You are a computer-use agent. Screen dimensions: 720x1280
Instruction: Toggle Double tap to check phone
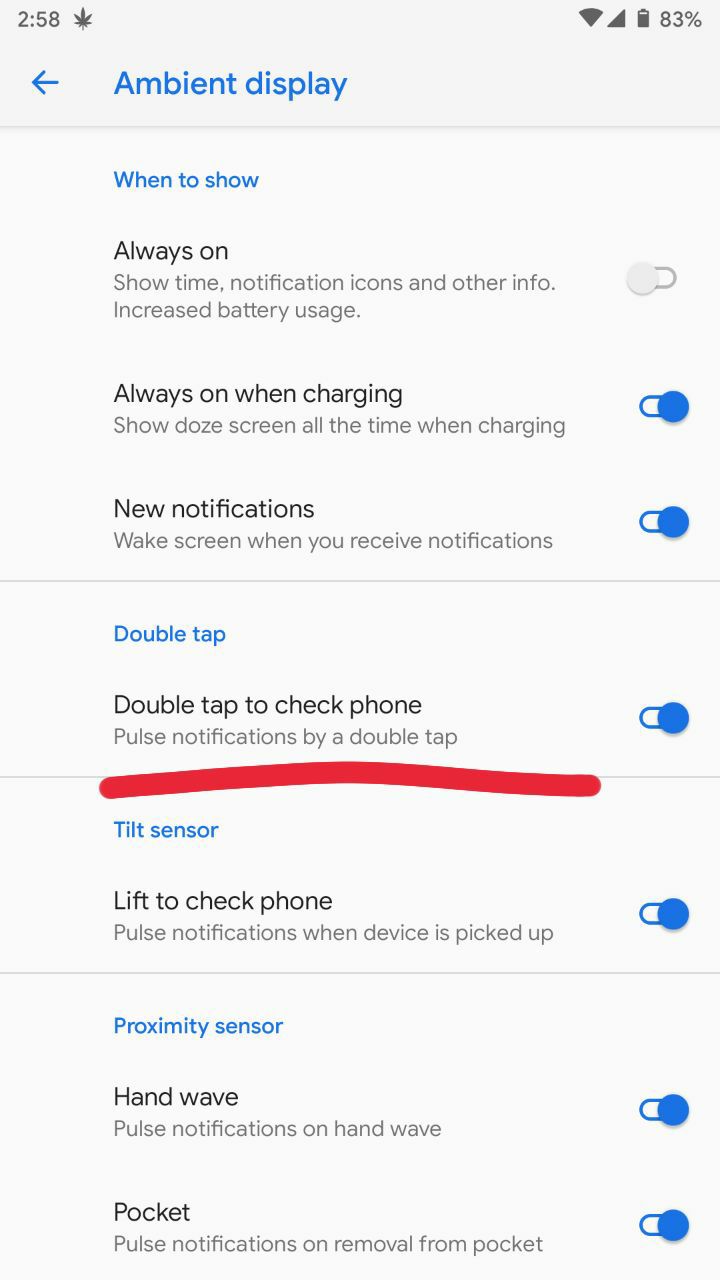(664, 718)
